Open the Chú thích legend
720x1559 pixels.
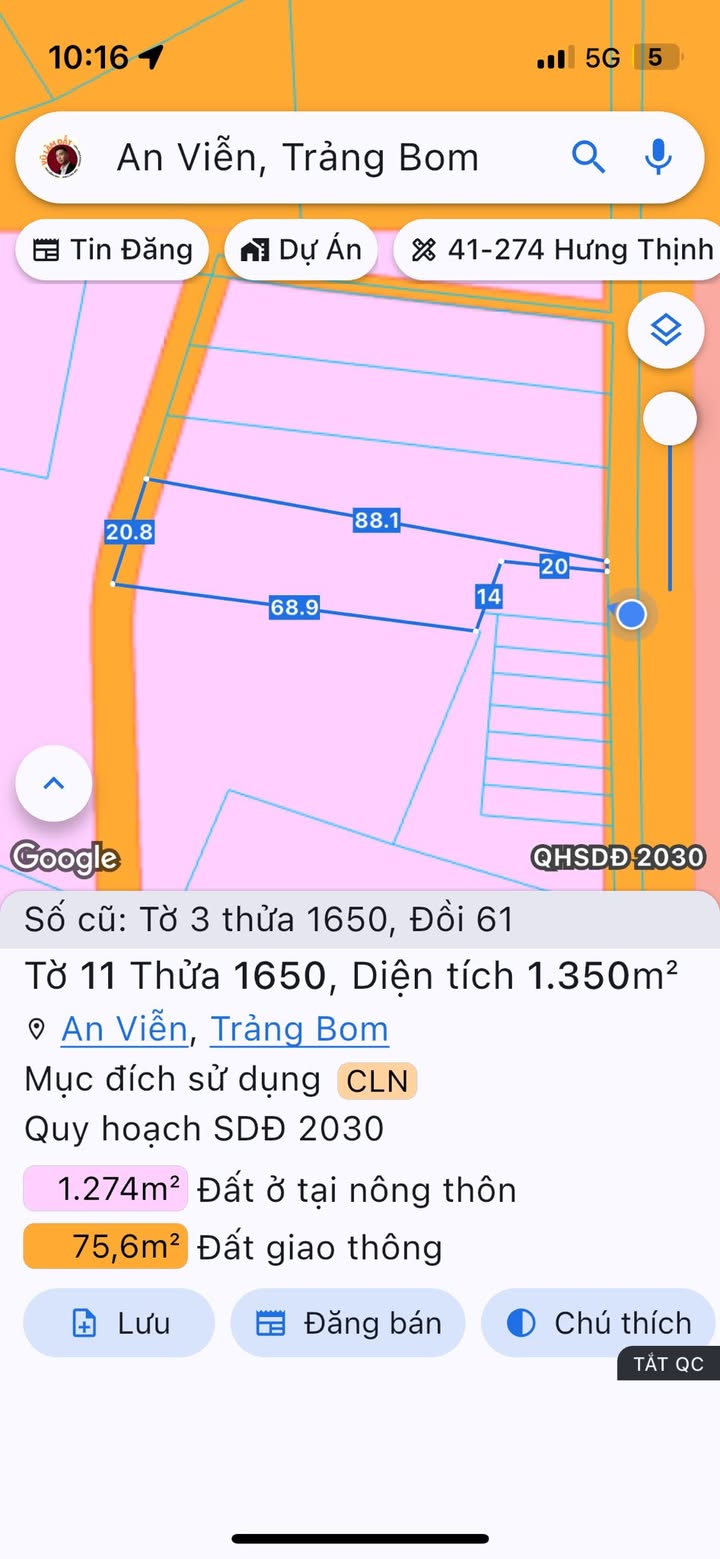tap(600, 1323)
